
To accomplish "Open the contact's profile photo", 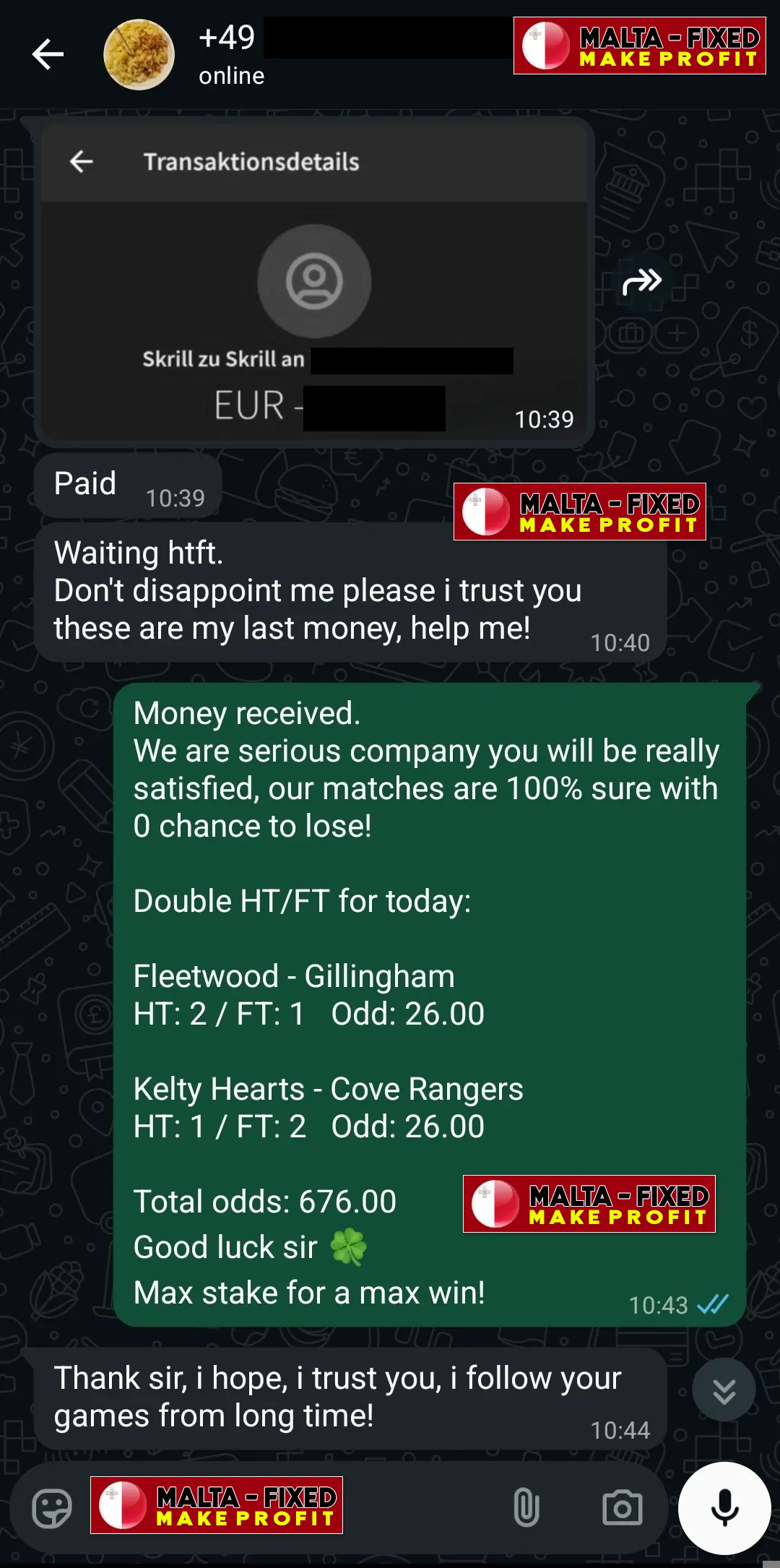I will point(139,55).
